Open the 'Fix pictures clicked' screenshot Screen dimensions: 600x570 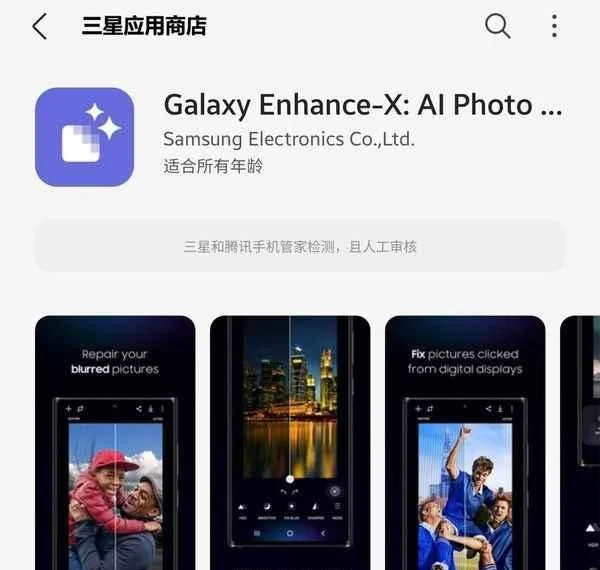tap(465, 440)
